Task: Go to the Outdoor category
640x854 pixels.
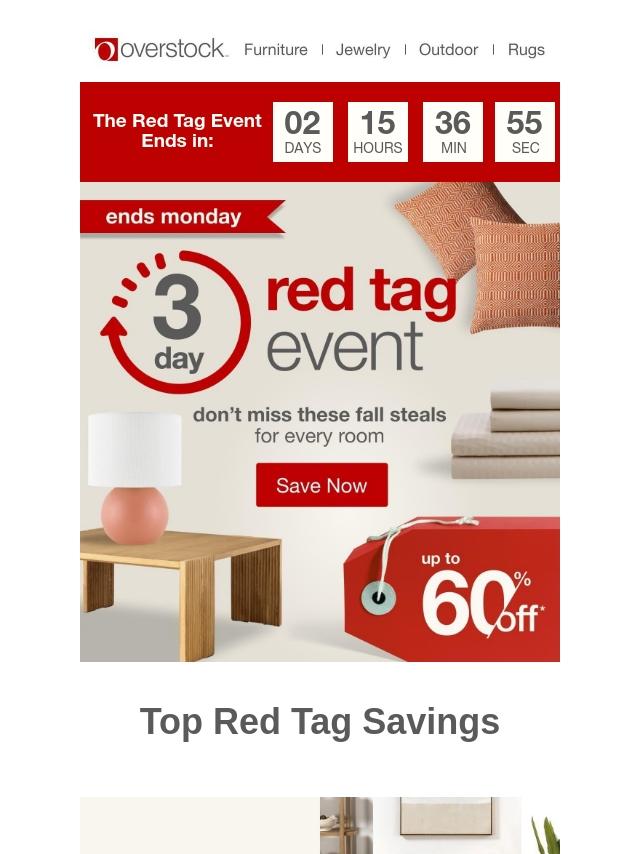Action: 448,50
